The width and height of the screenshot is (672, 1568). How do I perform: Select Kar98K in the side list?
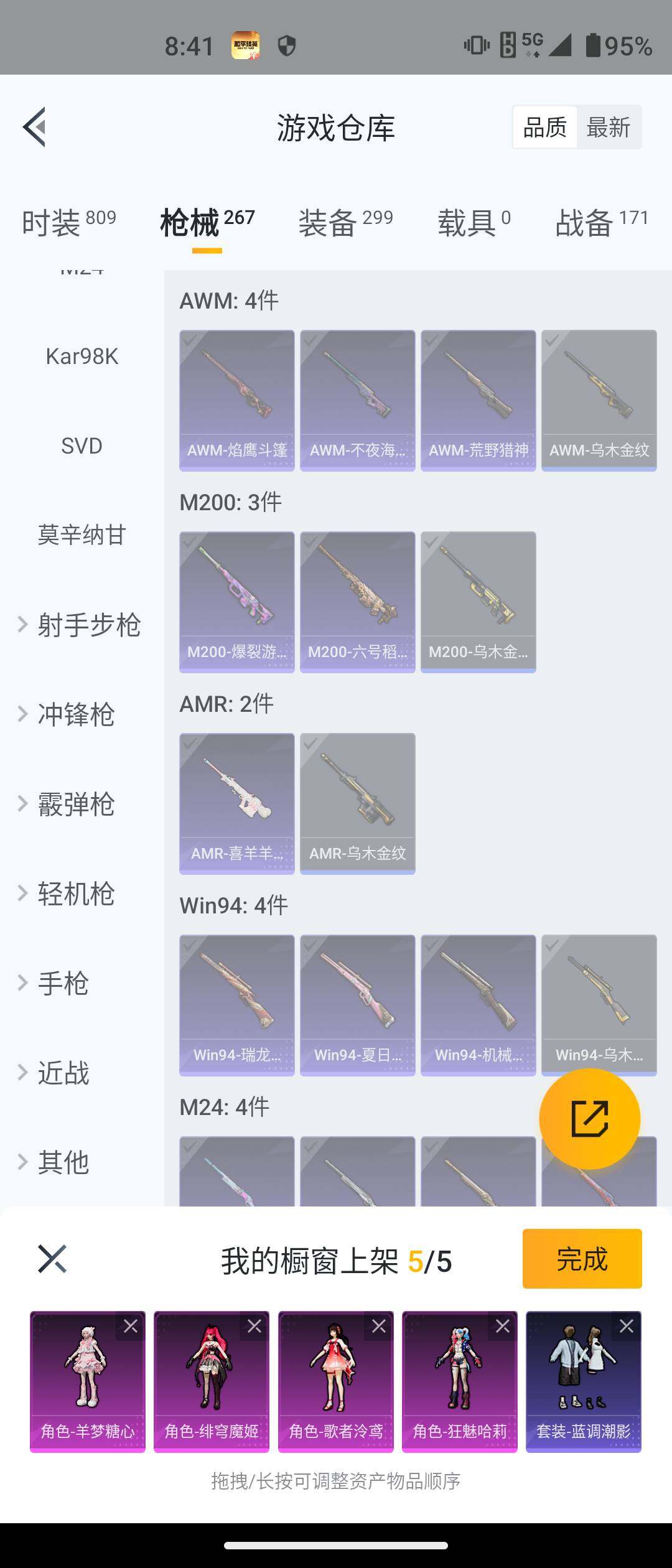point(82,357)
